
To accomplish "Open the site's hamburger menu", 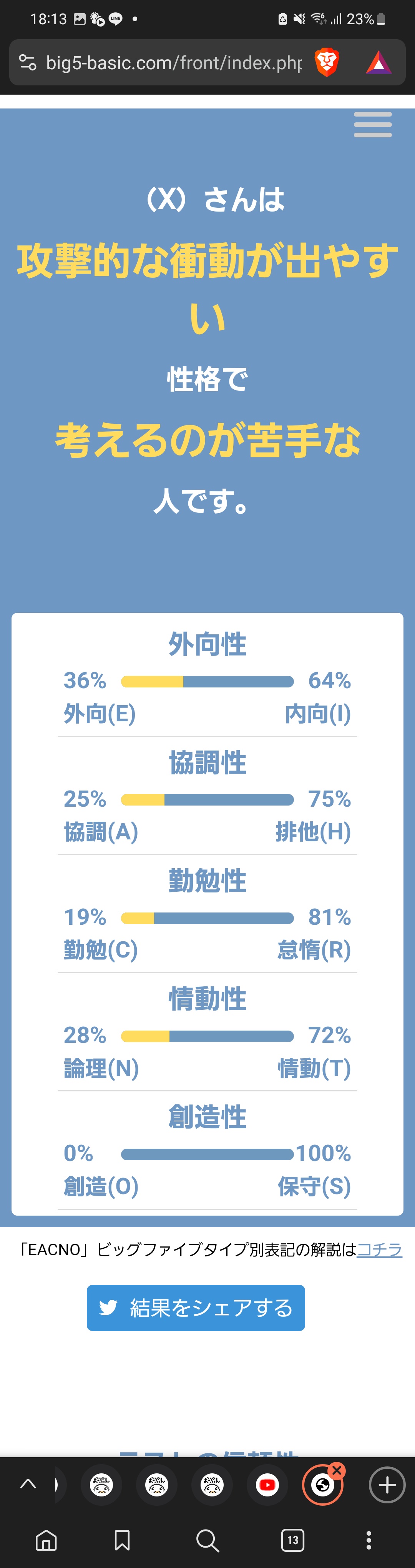I will [372, 125].
